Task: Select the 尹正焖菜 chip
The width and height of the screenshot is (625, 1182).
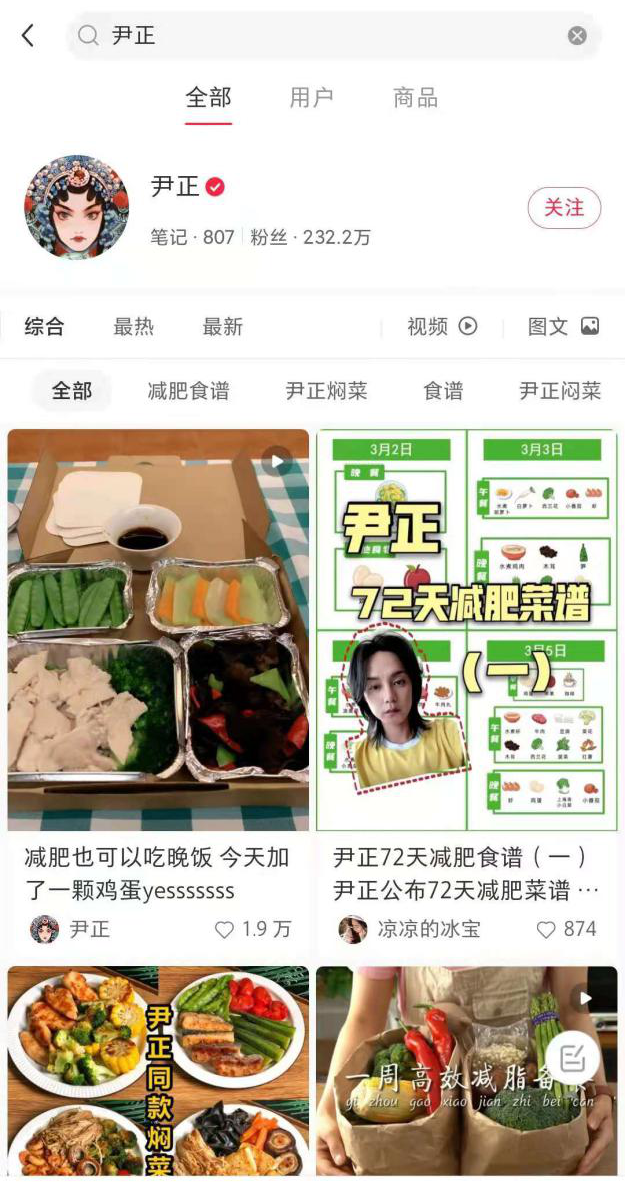Action: (326, 391)
